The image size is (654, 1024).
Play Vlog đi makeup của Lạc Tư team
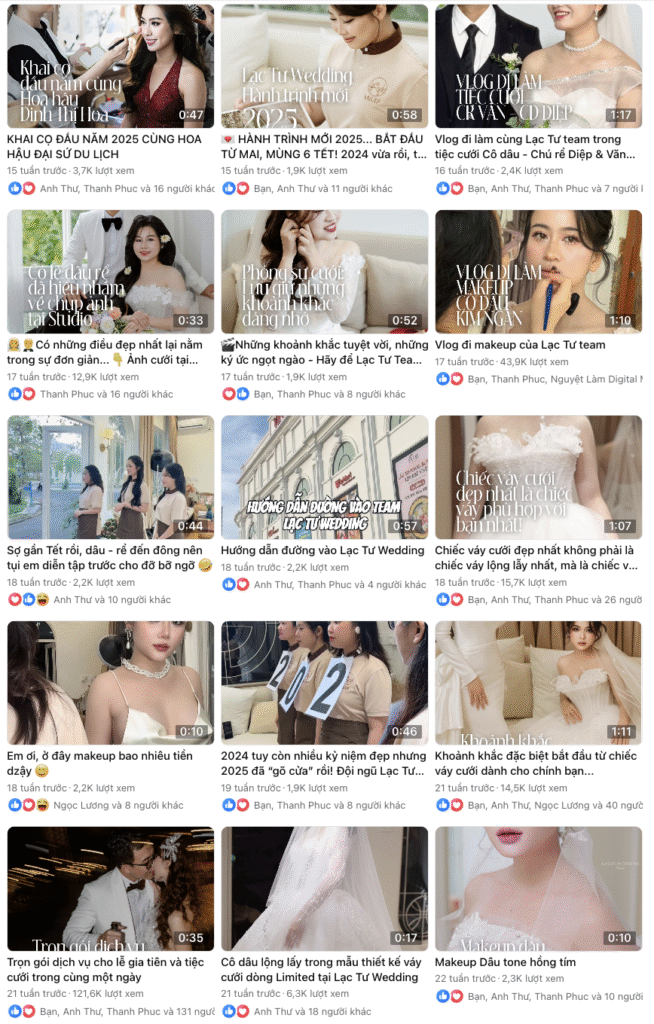[x=538, y=271]
